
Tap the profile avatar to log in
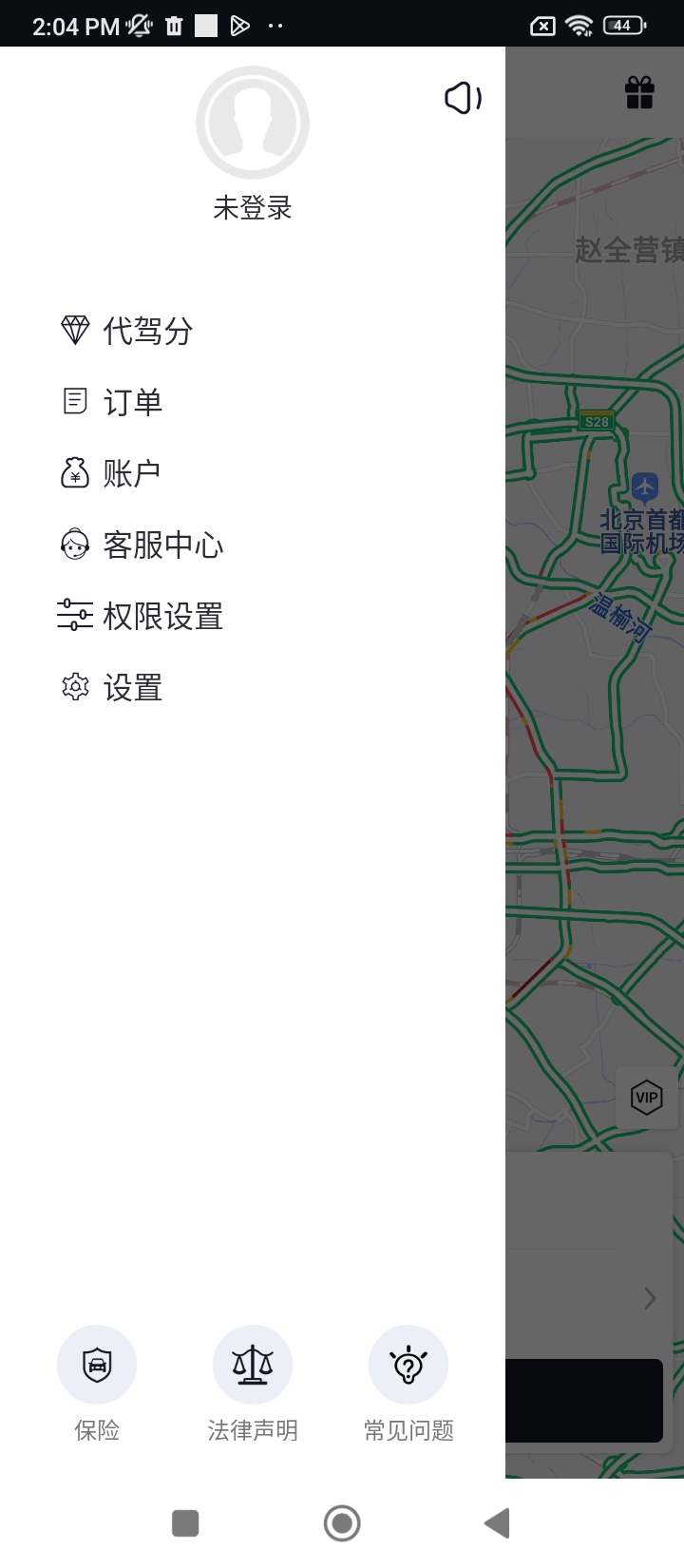click(x=253, y=123)
